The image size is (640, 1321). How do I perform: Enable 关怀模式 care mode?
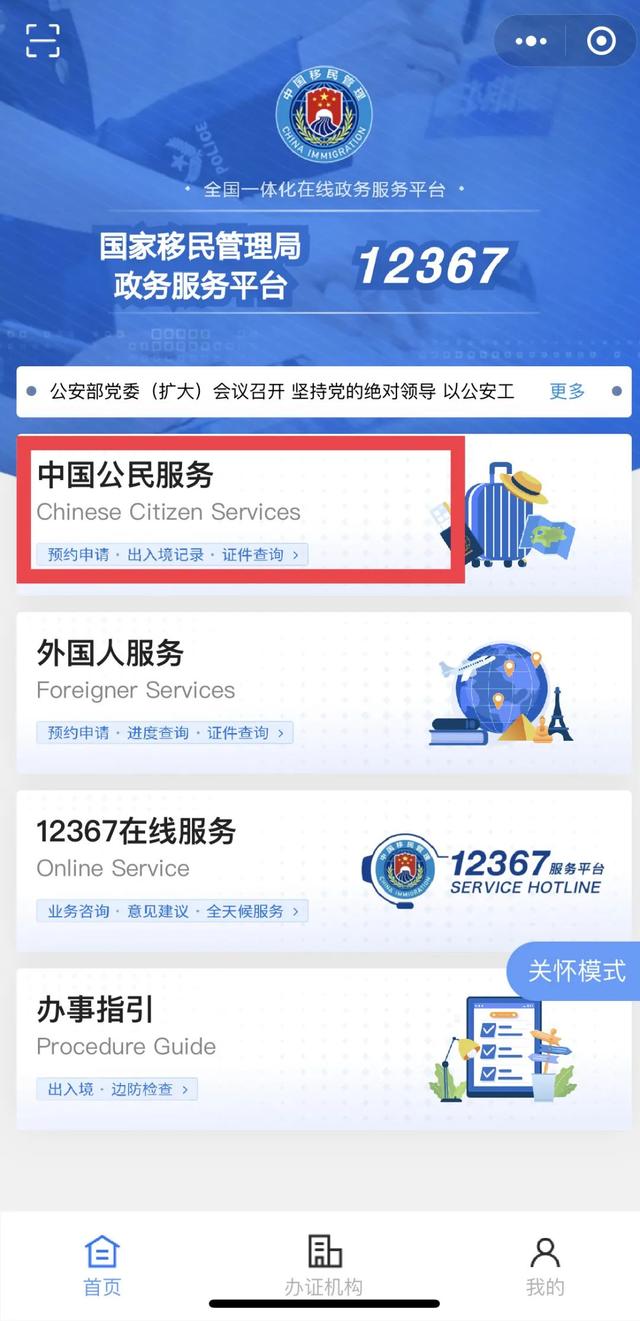point(576,970)
